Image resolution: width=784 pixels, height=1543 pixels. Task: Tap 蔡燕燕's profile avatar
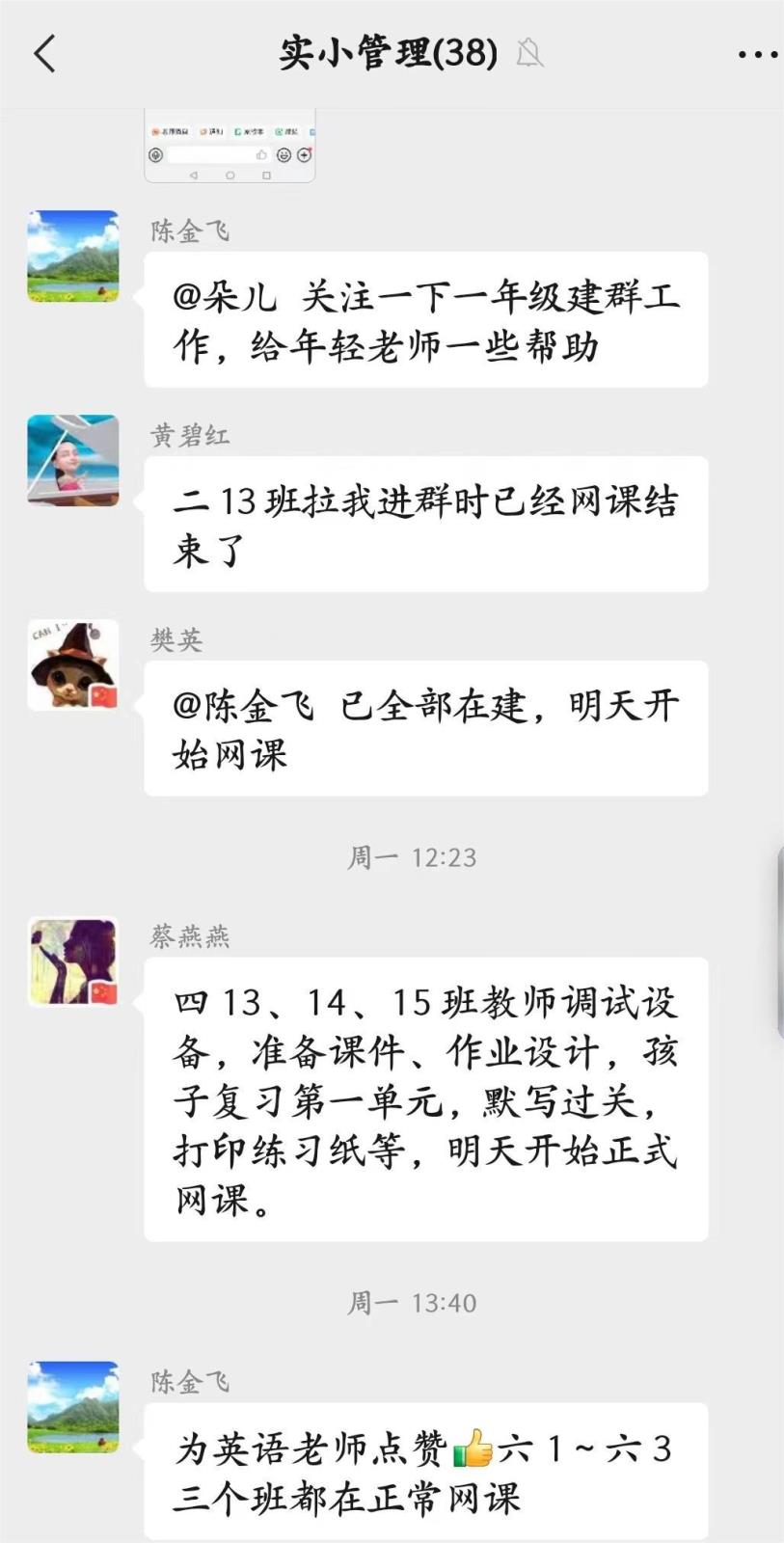(x=73, y=962)
